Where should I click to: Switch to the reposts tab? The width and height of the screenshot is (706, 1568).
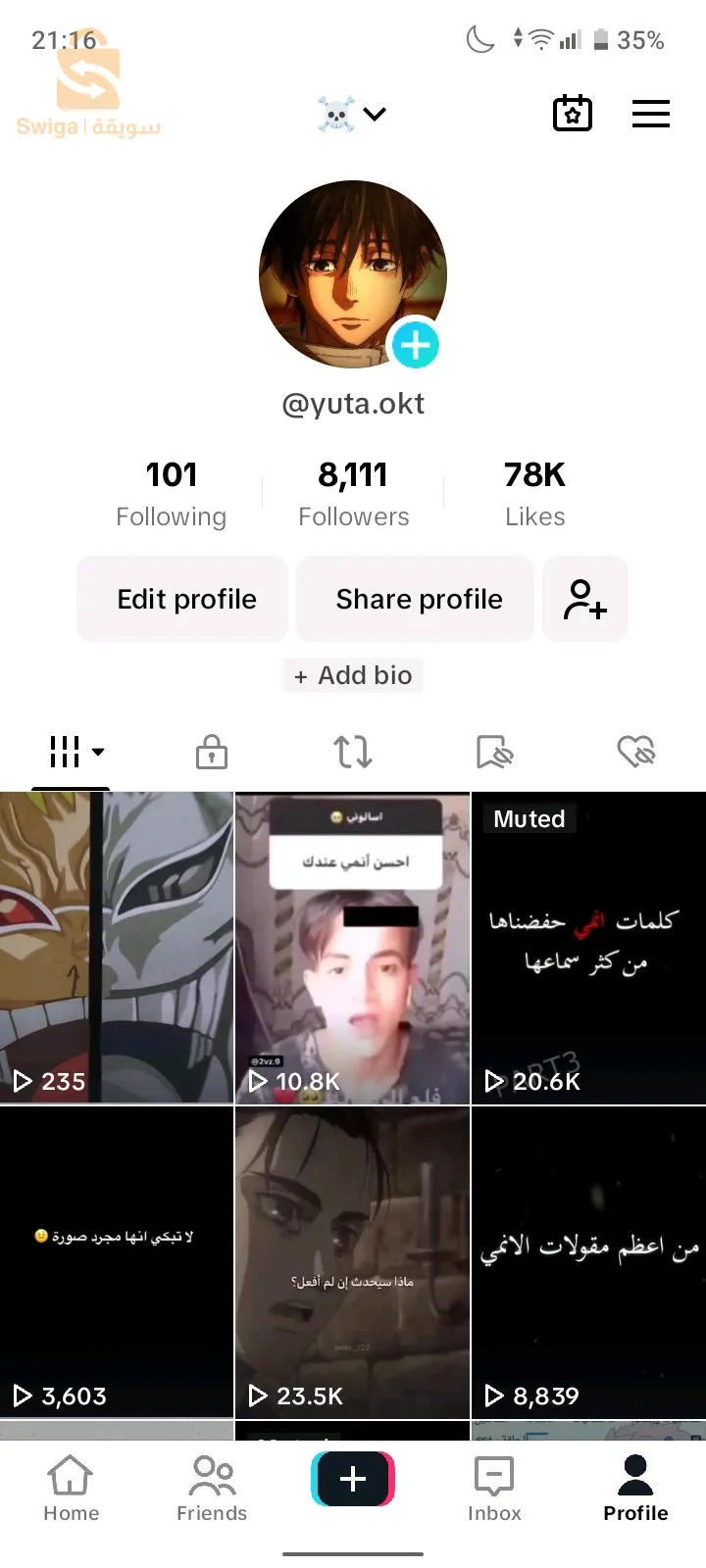353,752
